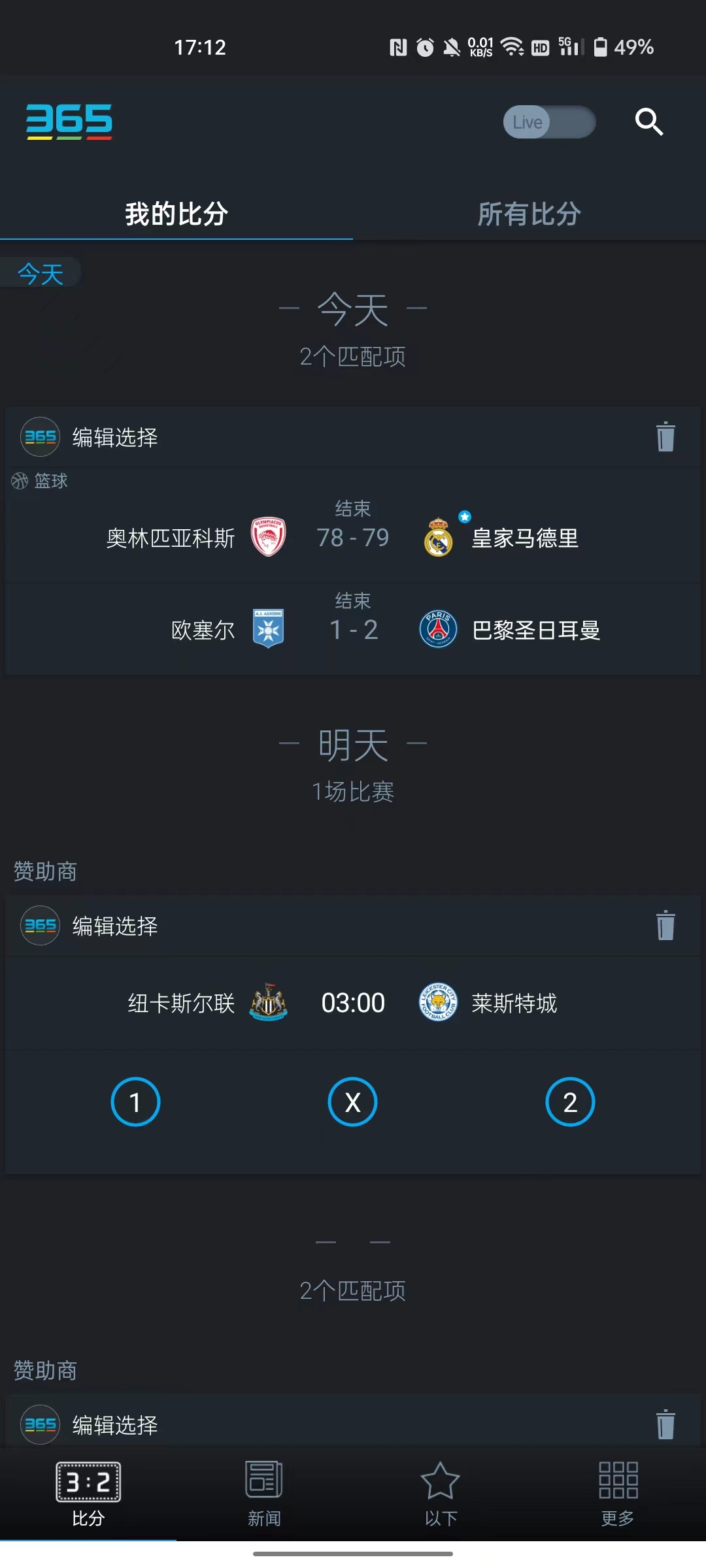706x1568 pixels.
Task: Tap the 今天 date chip
Action: pyautogui.click(x=41, y=274)
